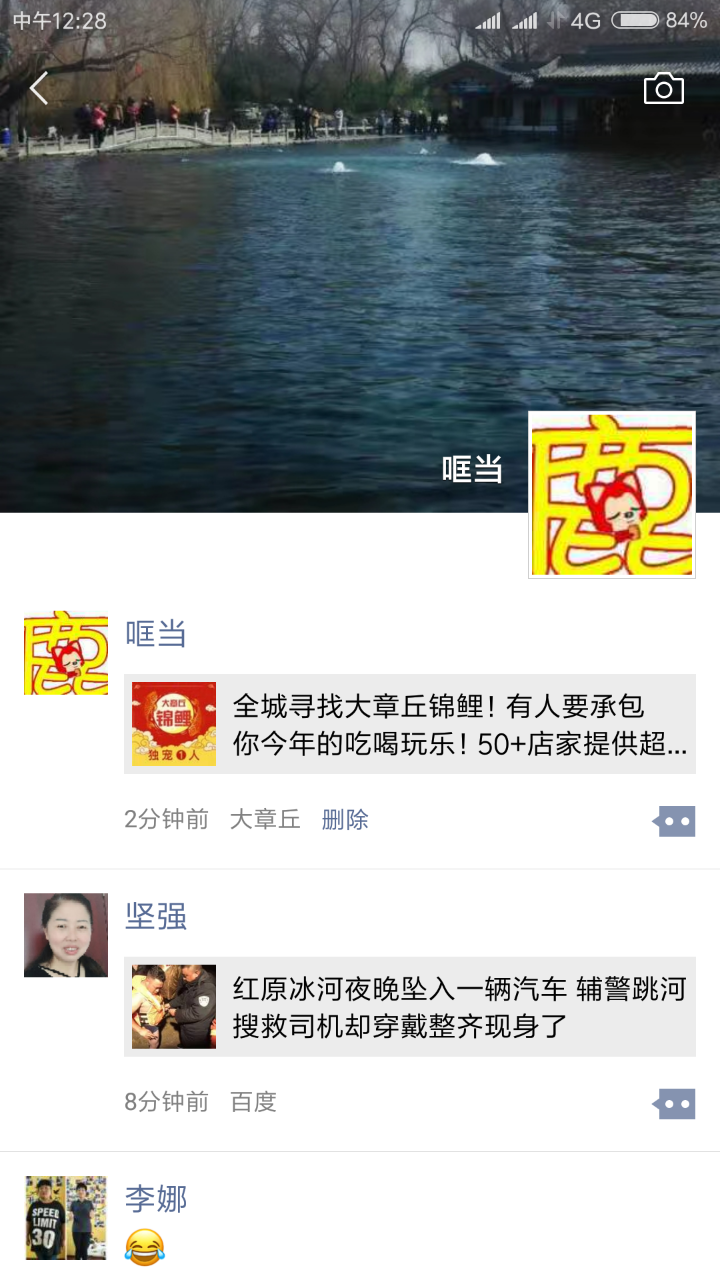The height and width of the screenshot is (1280, 720).
Task: Open the camera to post a moment
Action: click(663, 89)
